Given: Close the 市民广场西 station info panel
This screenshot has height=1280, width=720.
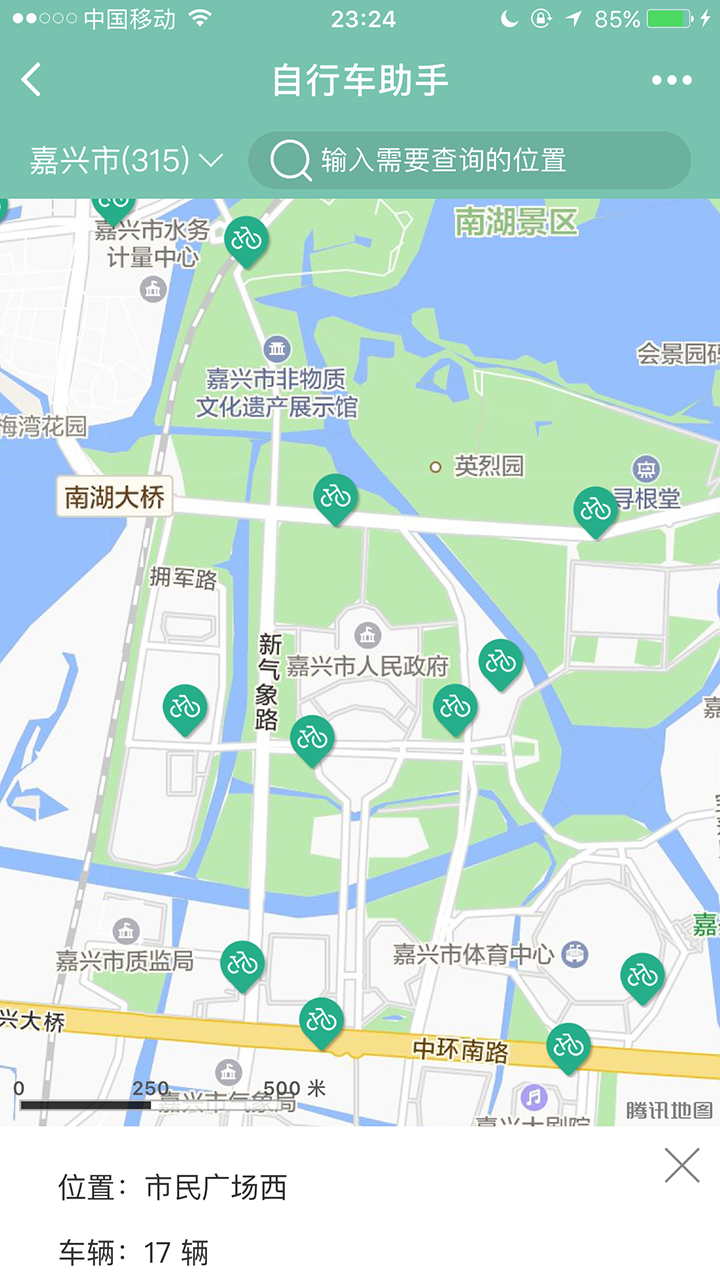Looking at the screenshot, I should click(x=682, y=1165).
